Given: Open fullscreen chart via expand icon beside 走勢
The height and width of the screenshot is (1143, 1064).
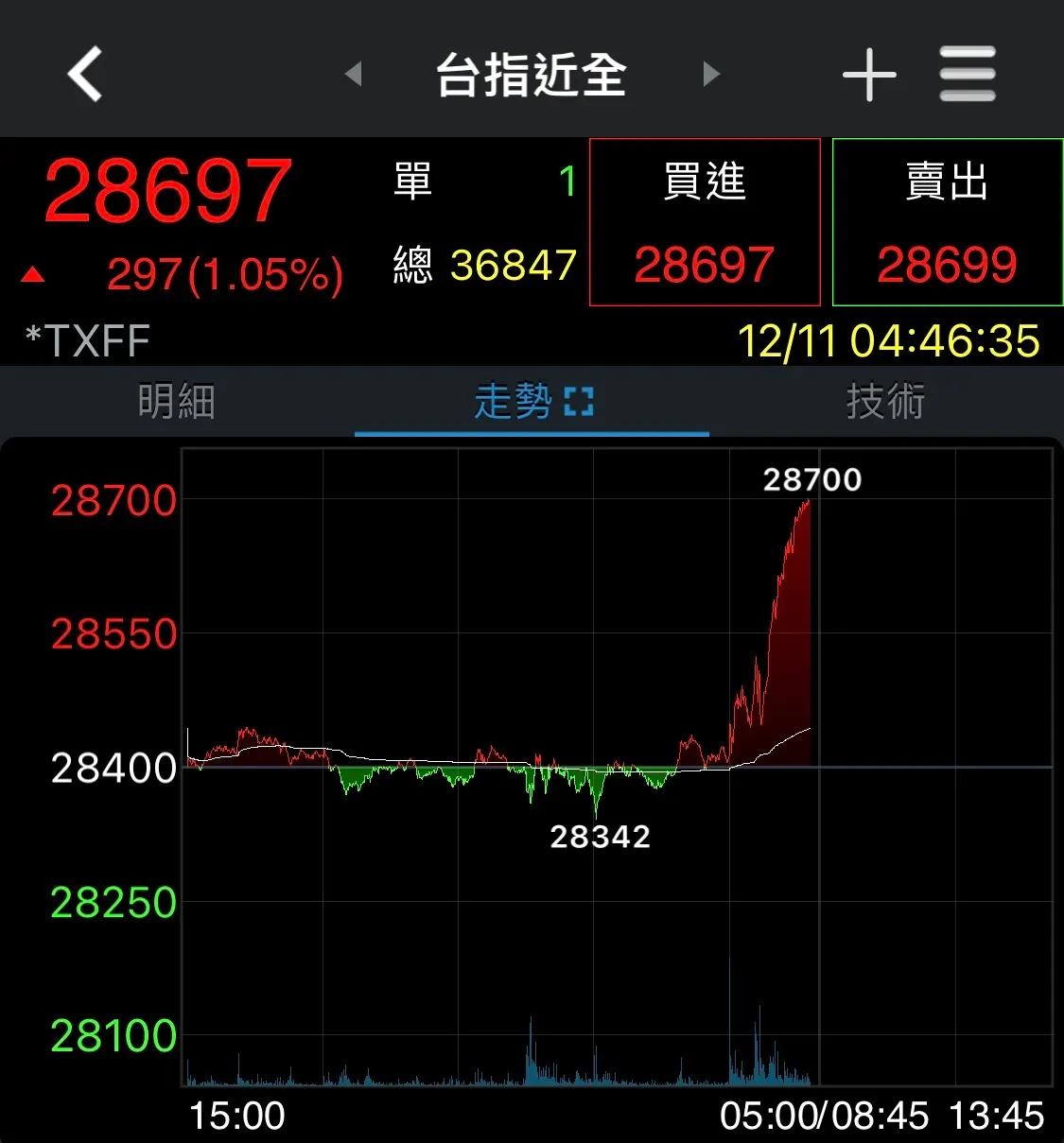Looking at the screenshot, I should click(582, 401).
